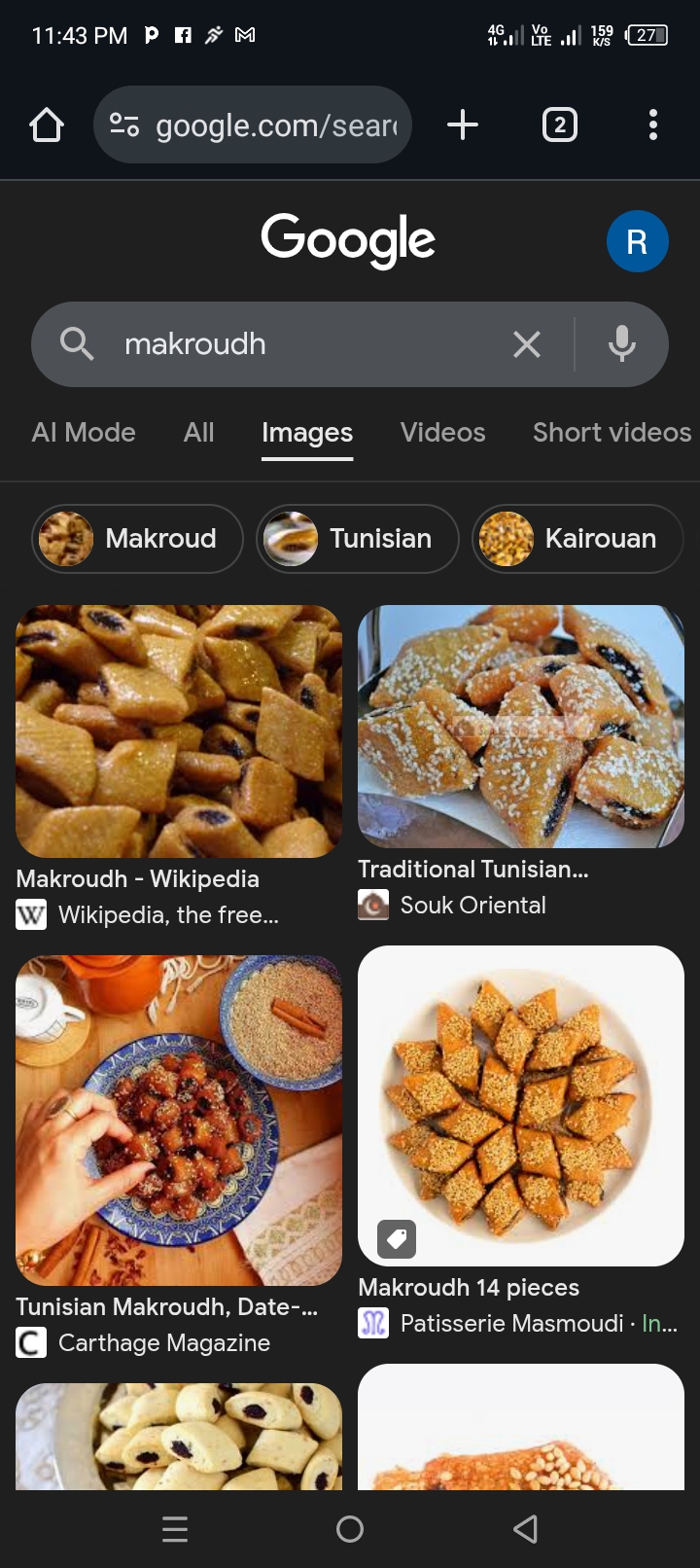
Task: Switch to AI Mode tab
Action: (x=84, y=432)
